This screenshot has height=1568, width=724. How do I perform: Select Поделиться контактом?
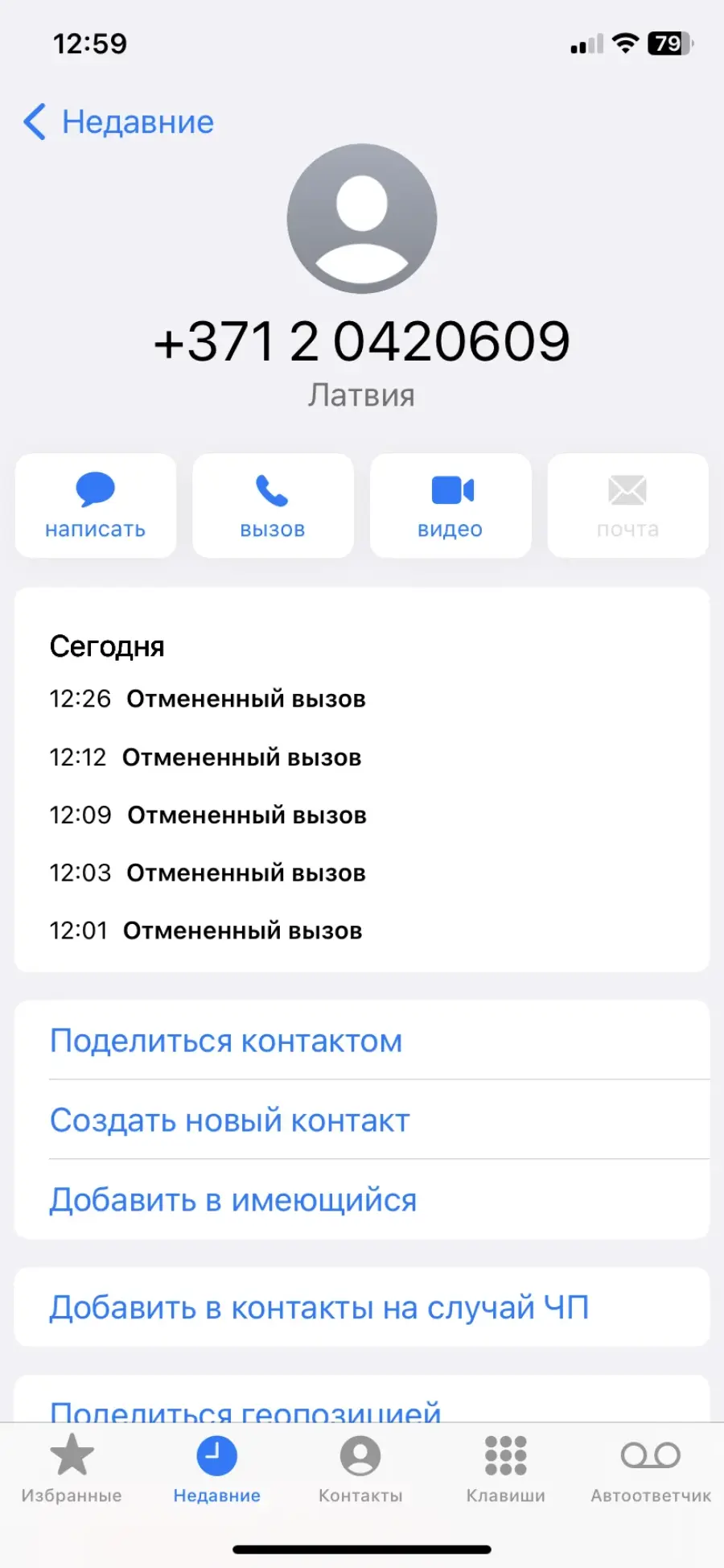(362, 1040)
